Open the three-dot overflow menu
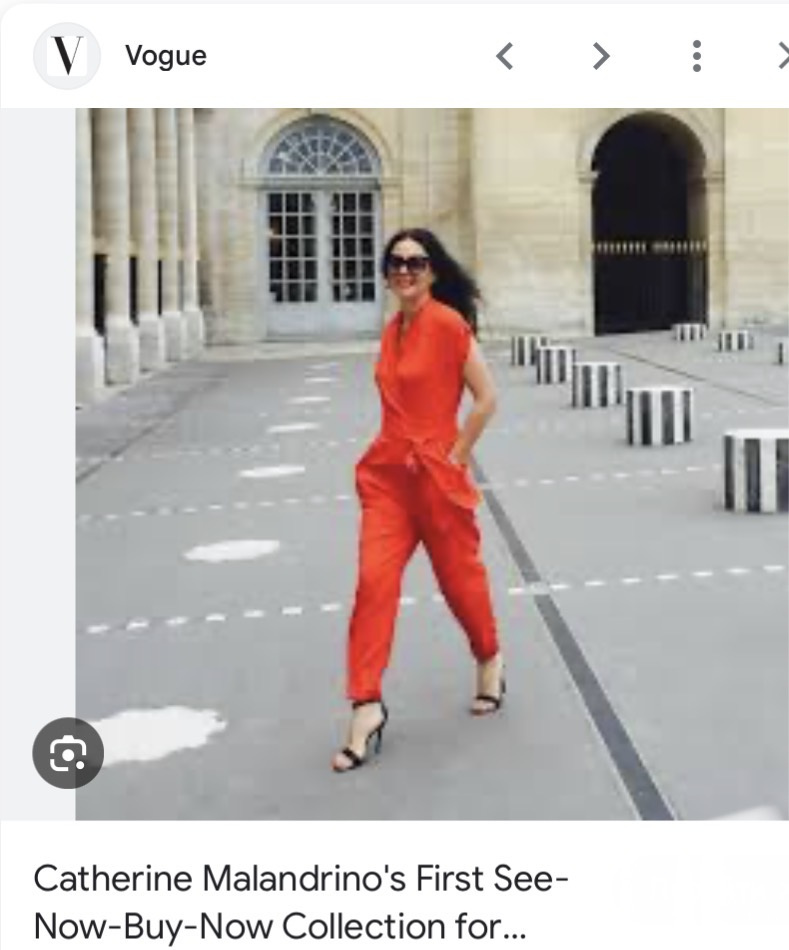789x950 pixels. [697, 57]
